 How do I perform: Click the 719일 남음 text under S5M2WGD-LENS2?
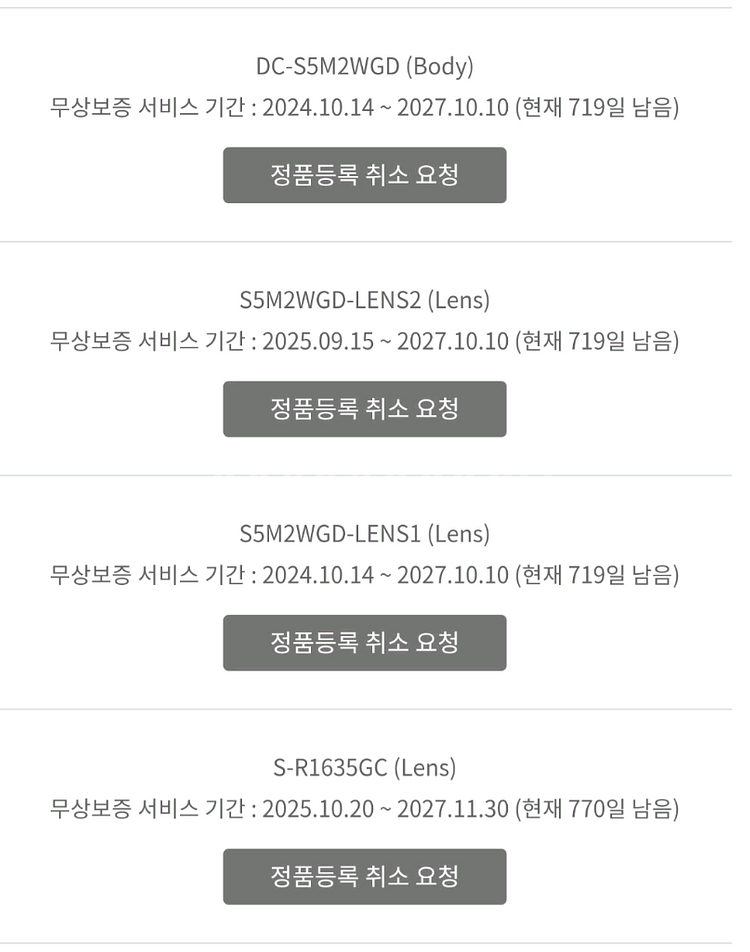point(625,339)
